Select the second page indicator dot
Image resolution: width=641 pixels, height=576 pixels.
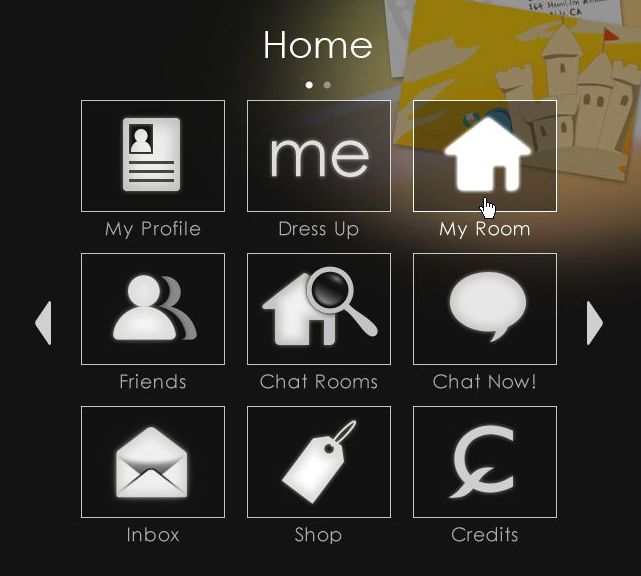[x=327, y=85]
